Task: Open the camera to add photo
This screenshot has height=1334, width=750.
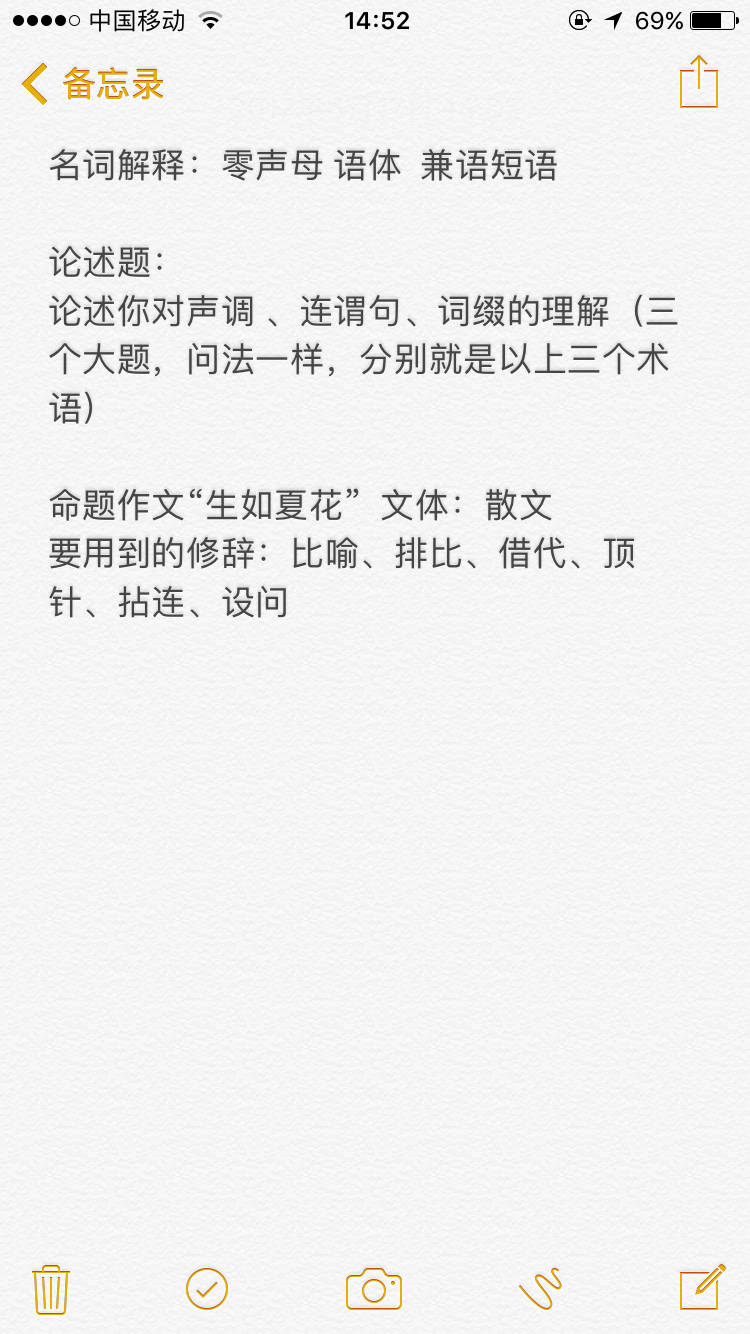Action: pos(374,1288)
